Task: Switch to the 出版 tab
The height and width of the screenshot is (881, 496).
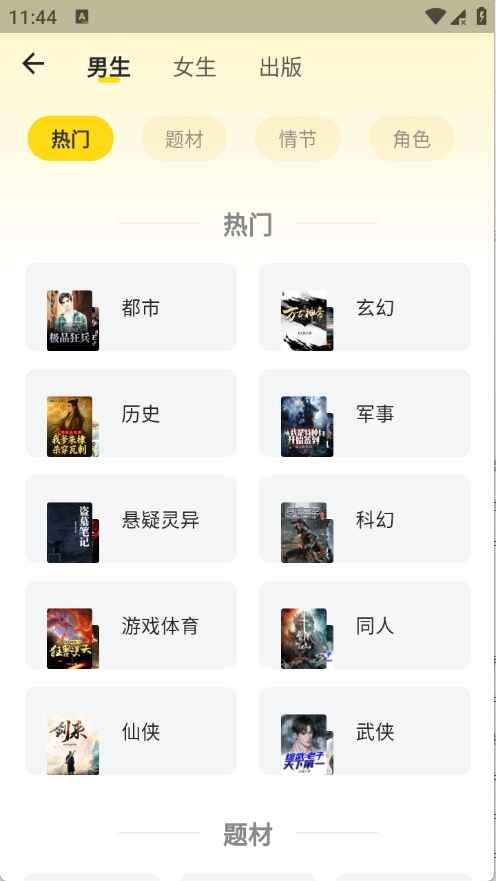Action: point(280,67)
